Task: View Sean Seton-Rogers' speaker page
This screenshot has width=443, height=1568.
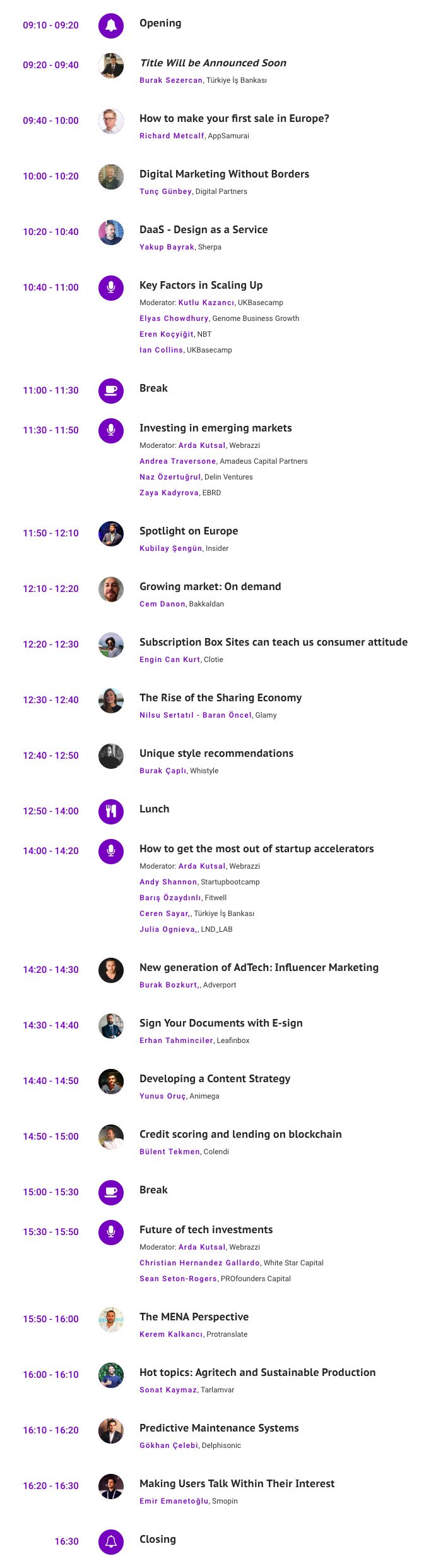Action: (x=178, y=1279)
